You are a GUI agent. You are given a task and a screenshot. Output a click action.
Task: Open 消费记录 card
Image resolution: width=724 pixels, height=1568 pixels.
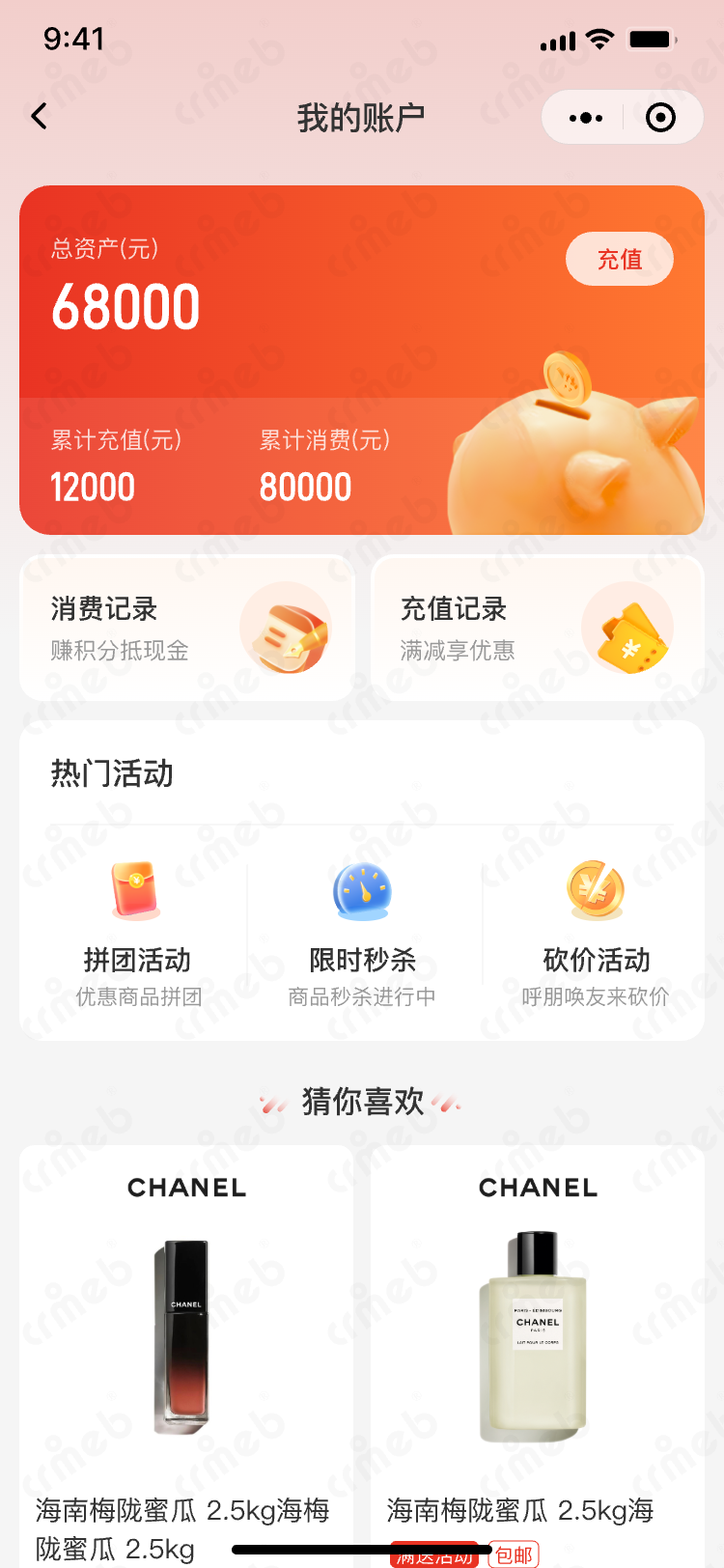click(x=187, y=628)
